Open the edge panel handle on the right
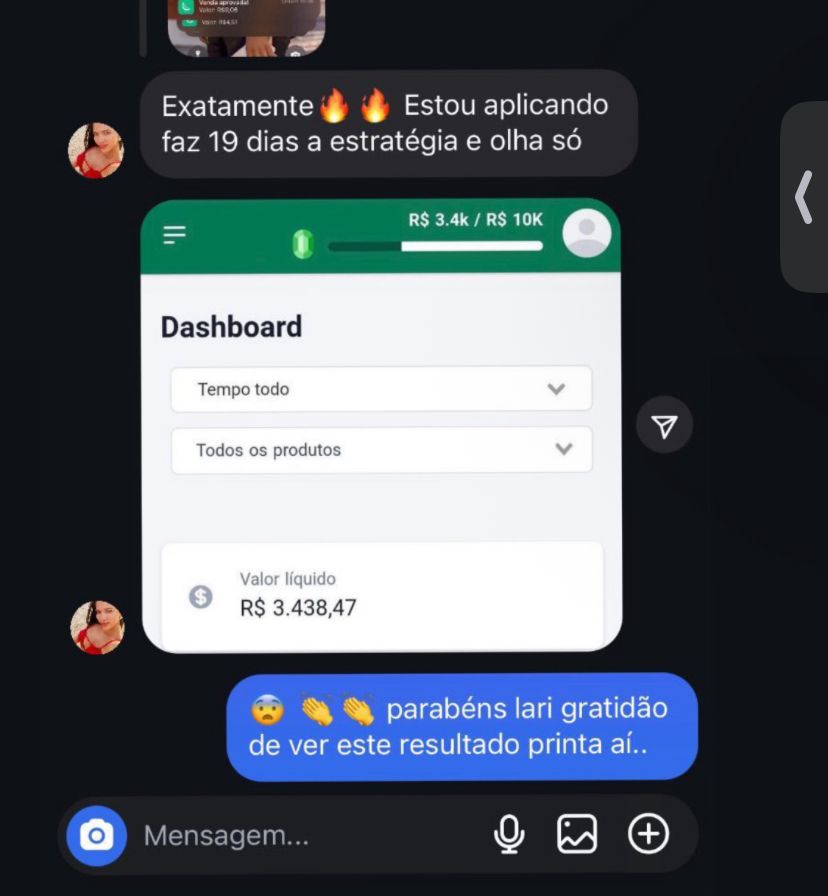Image resolution: width=828 pixels, height=896 pixels. pos(803,196)
